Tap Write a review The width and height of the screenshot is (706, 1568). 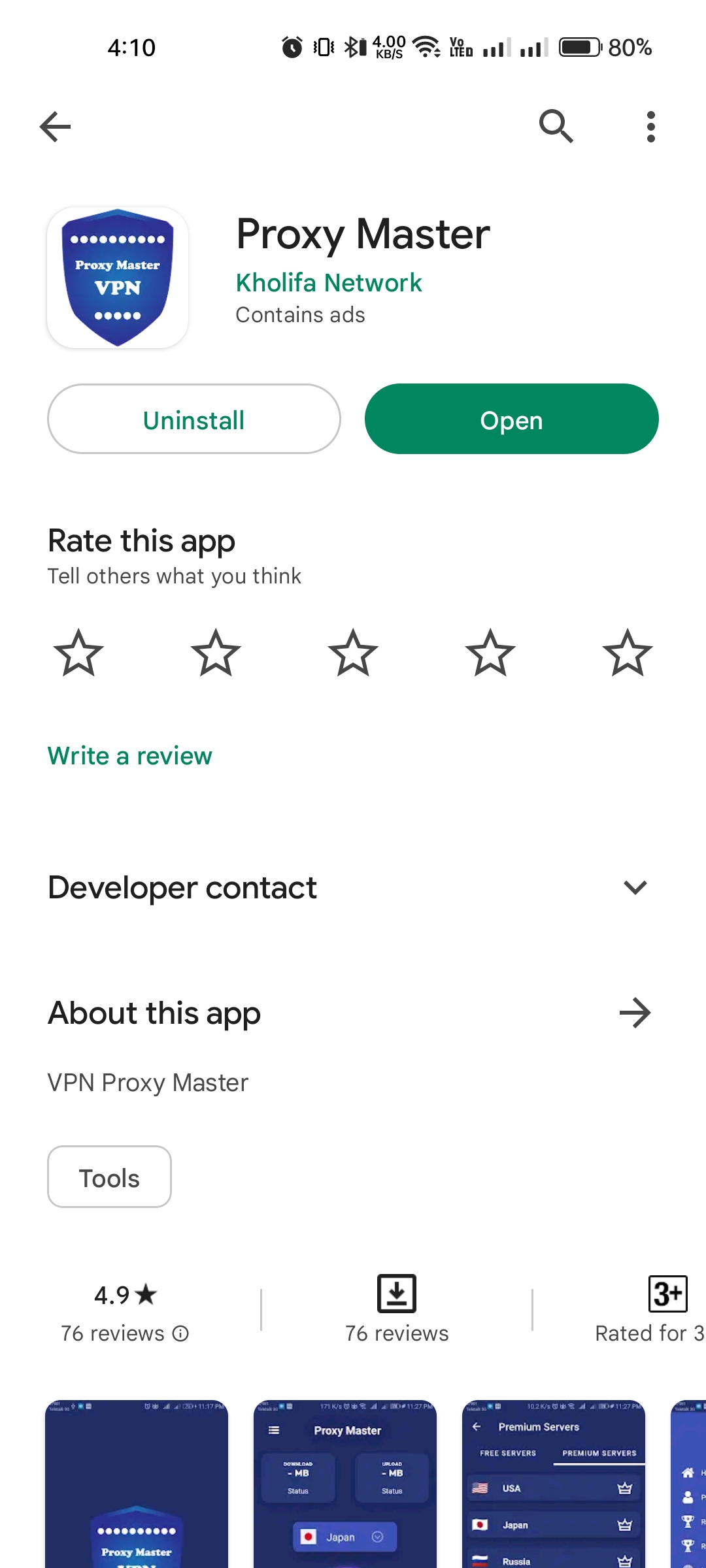128,756
